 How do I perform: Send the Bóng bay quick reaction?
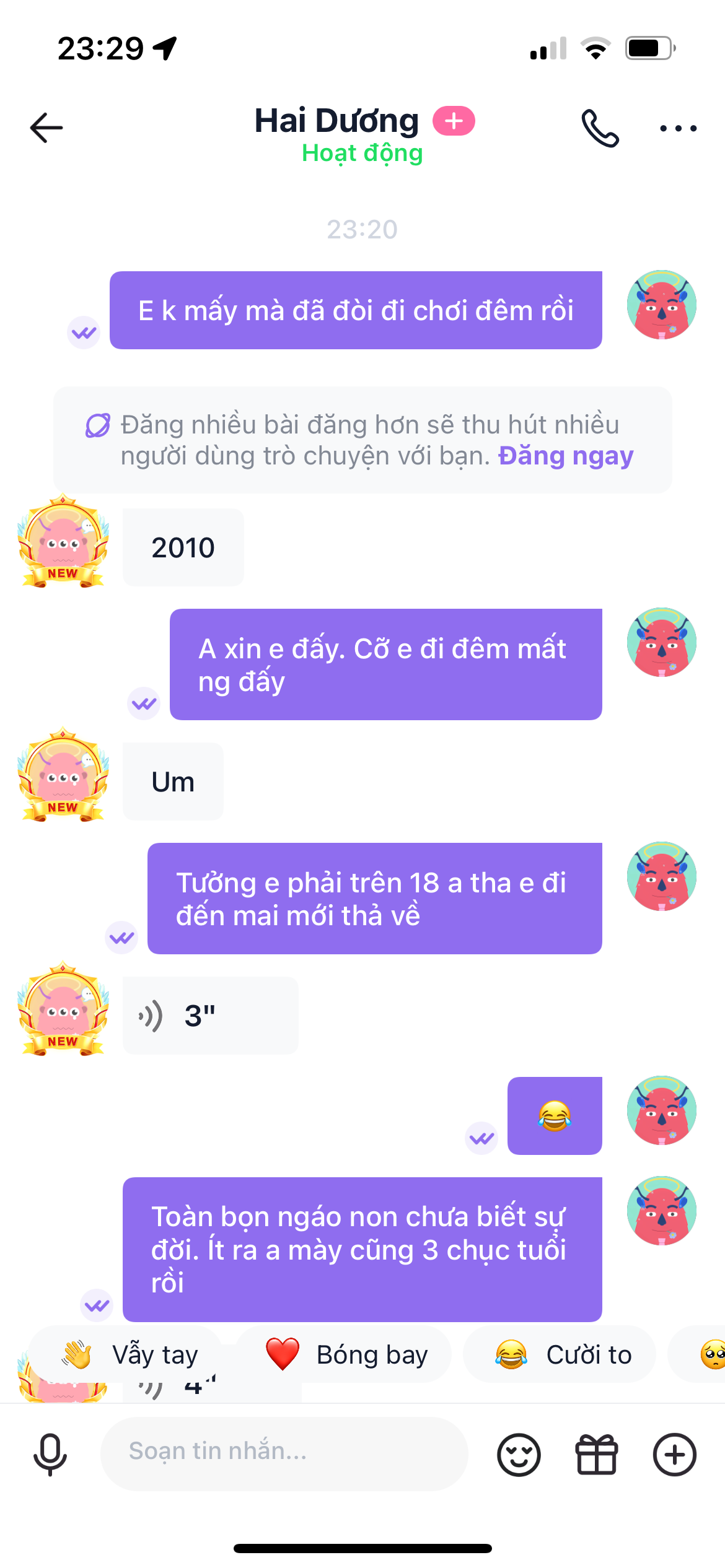click(x=346, y=1355)
